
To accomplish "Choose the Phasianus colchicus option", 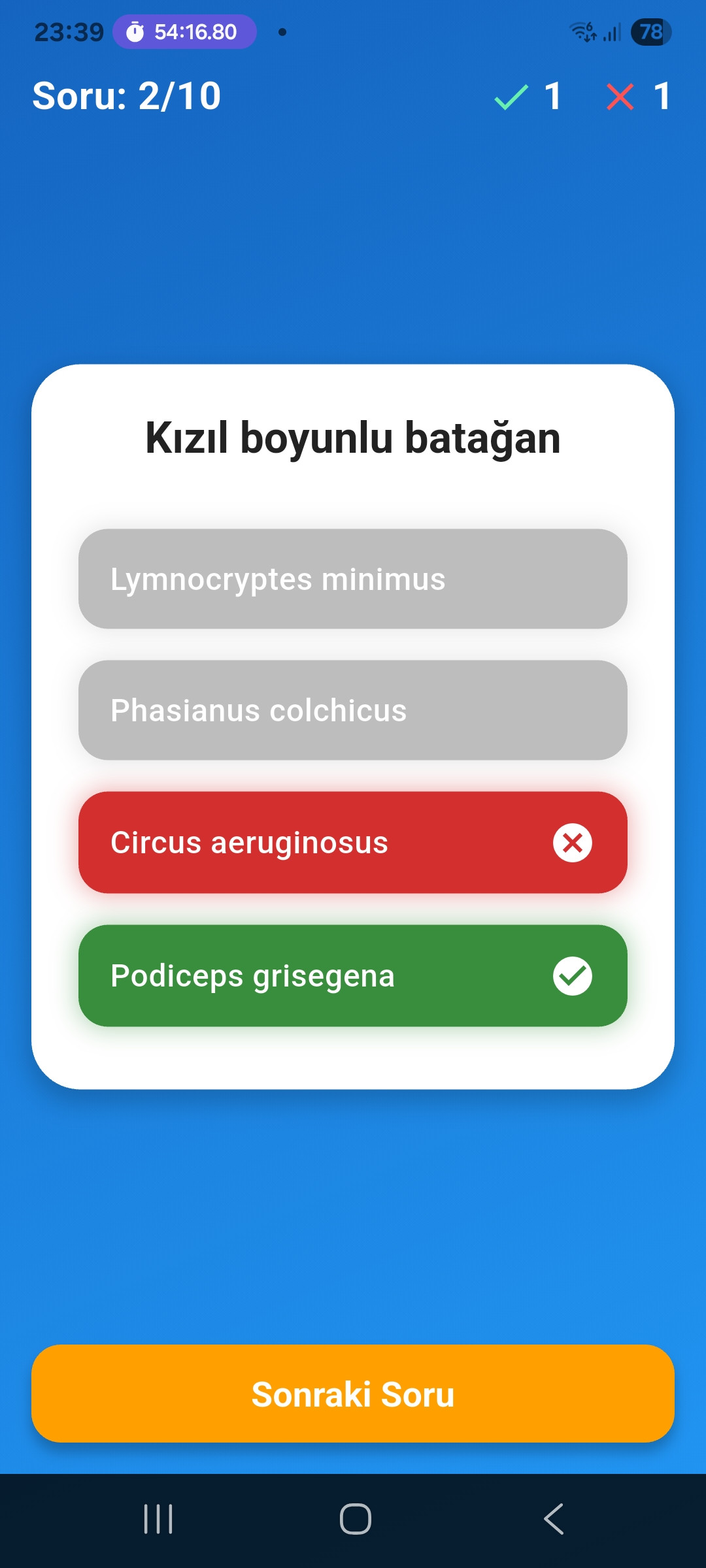I will click(353, 710).
